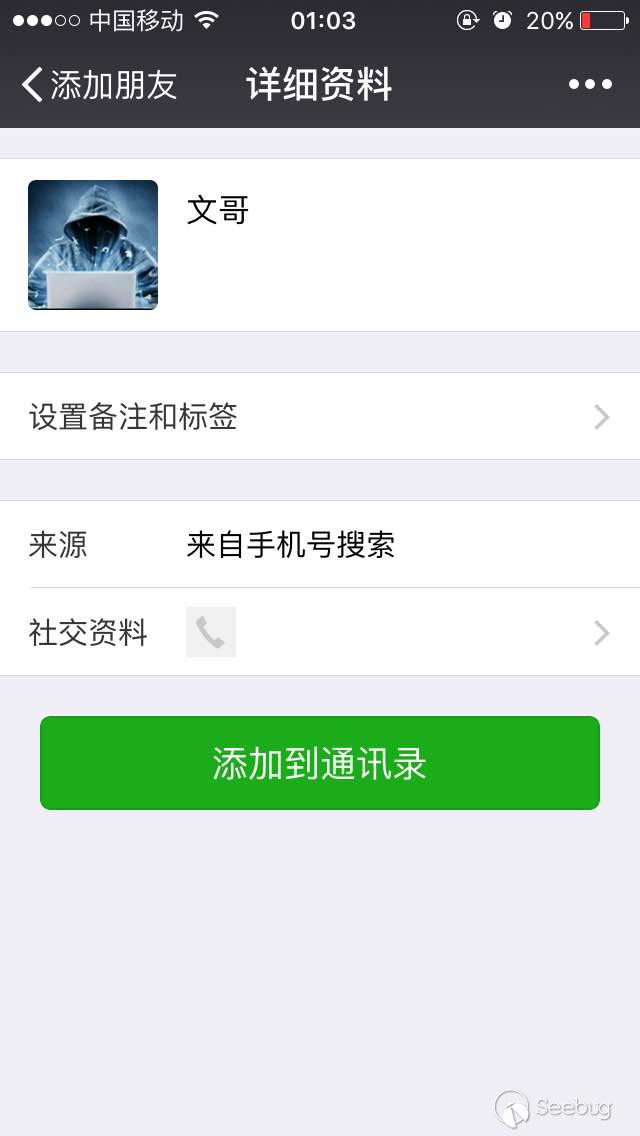View 文哥's profile avatar
640x1136 pixels.
93,245
